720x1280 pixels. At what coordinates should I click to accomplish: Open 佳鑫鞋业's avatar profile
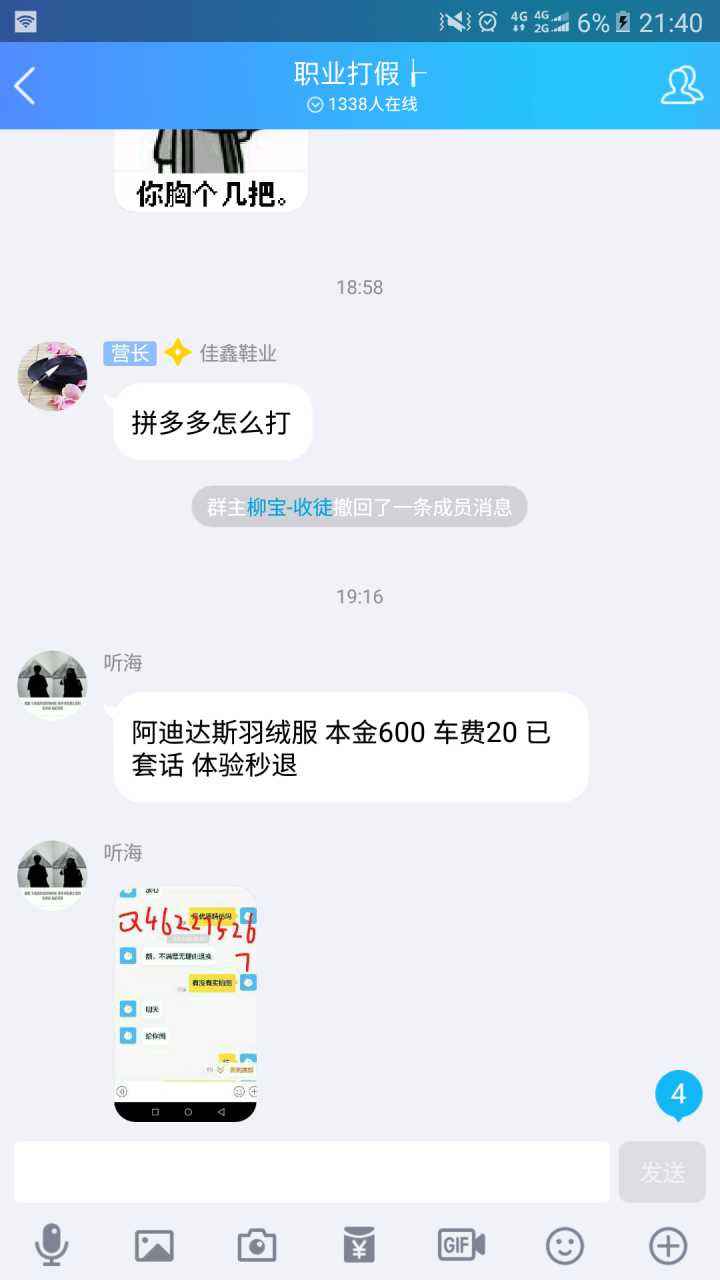52,376
